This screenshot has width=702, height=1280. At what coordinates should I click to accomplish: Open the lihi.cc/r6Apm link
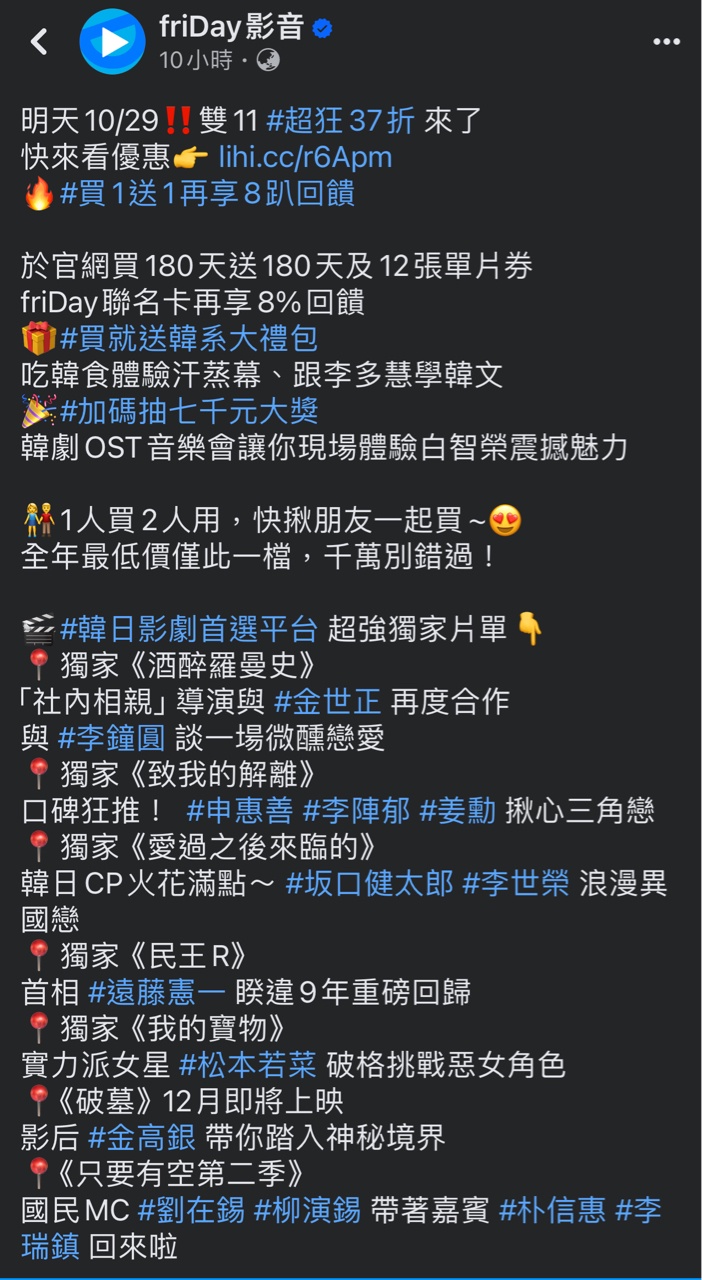pyautogui.click(x=305, y=157)
